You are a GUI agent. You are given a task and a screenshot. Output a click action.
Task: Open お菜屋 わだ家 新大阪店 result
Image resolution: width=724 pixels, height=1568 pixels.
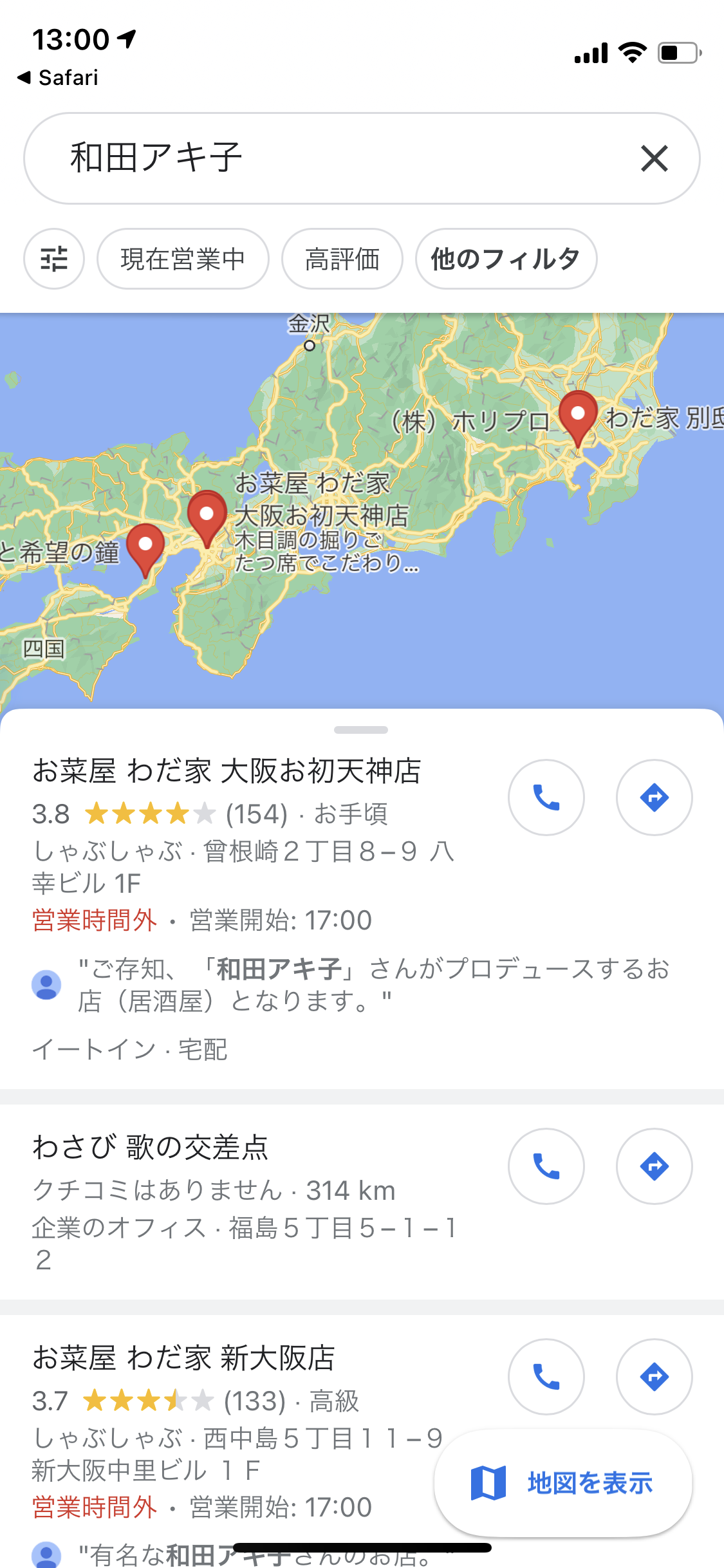click(183, 1358)
